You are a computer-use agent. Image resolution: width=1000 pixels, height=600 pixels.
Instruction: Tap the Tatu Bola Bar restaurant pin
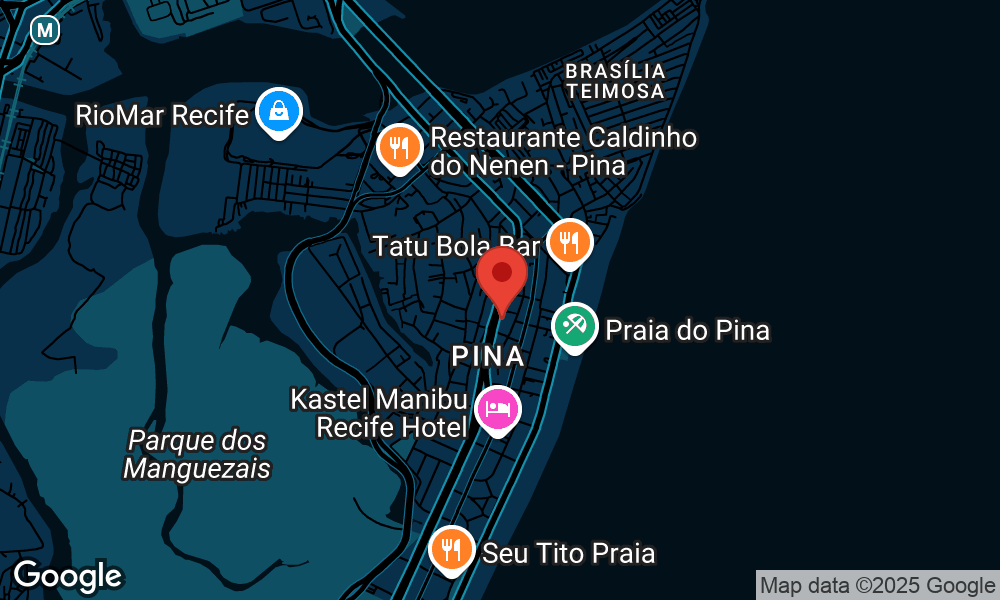[569, 242]
